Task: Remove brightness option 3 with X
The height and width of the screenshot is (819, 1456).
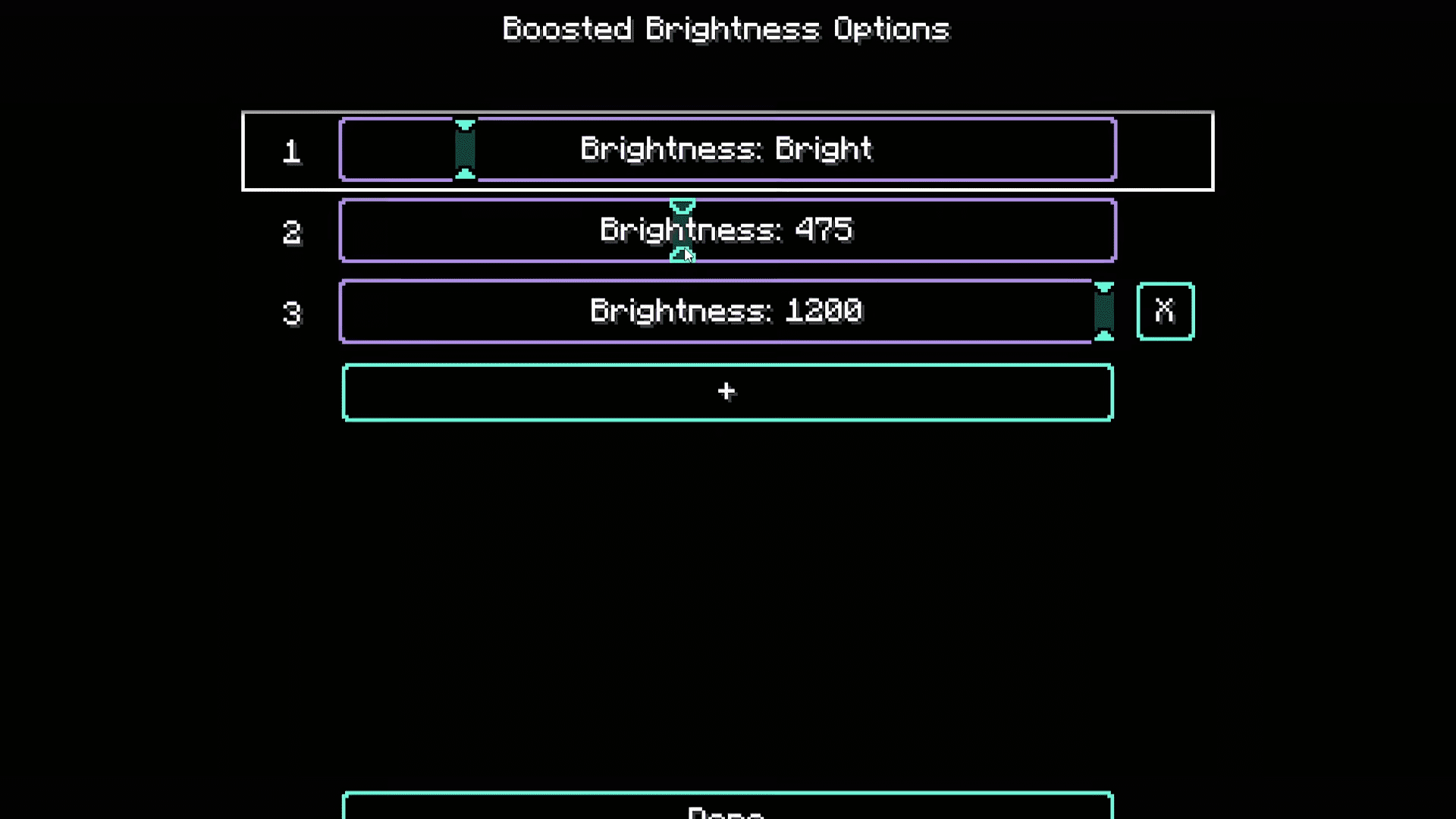Action: [1165, 312]
